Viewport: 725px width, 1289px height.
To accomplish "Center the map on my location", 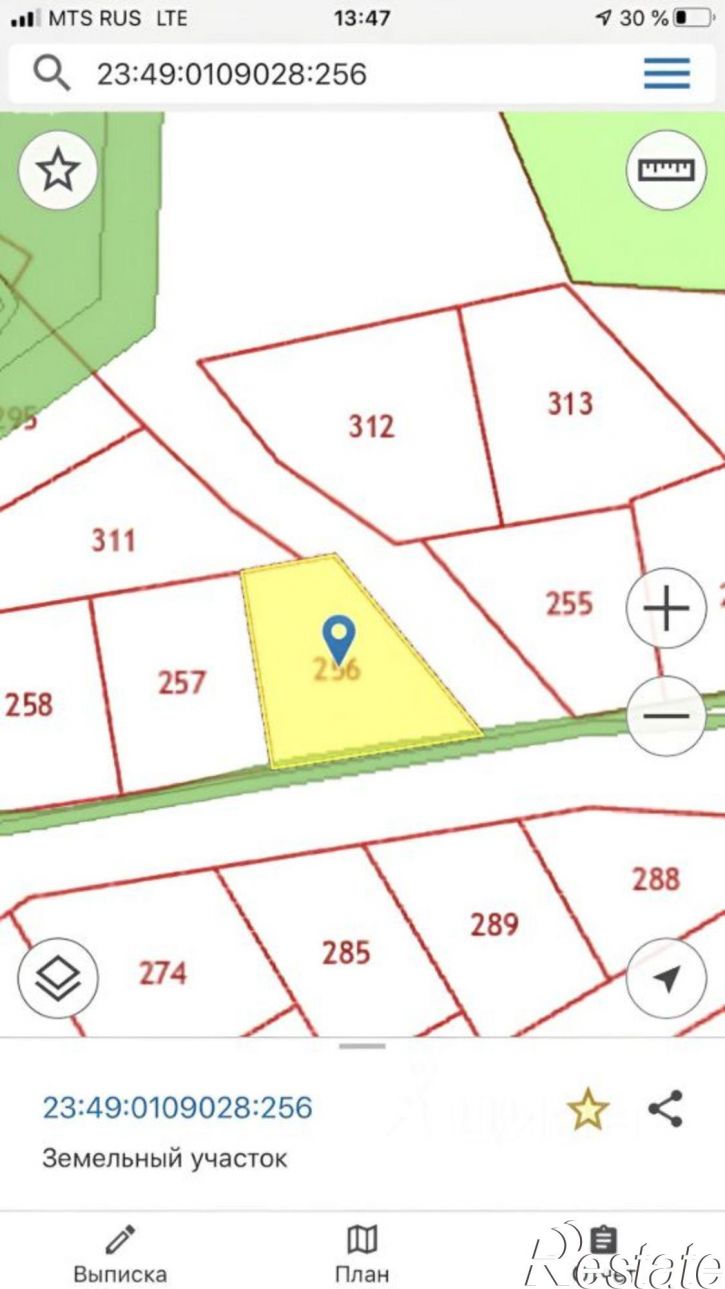I will (666, 977).
